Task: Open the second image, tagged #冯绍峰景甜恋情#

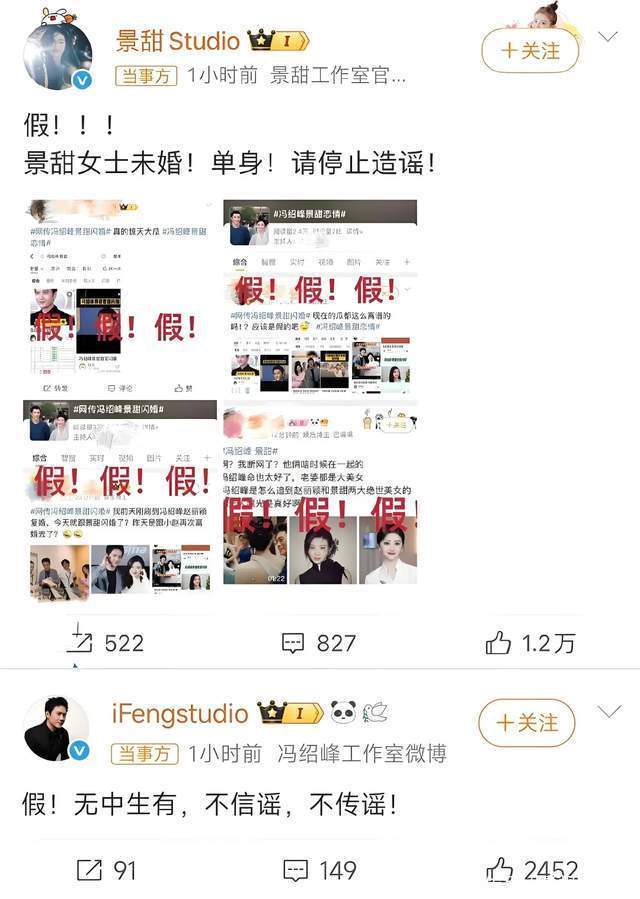Action: [320, 297]
